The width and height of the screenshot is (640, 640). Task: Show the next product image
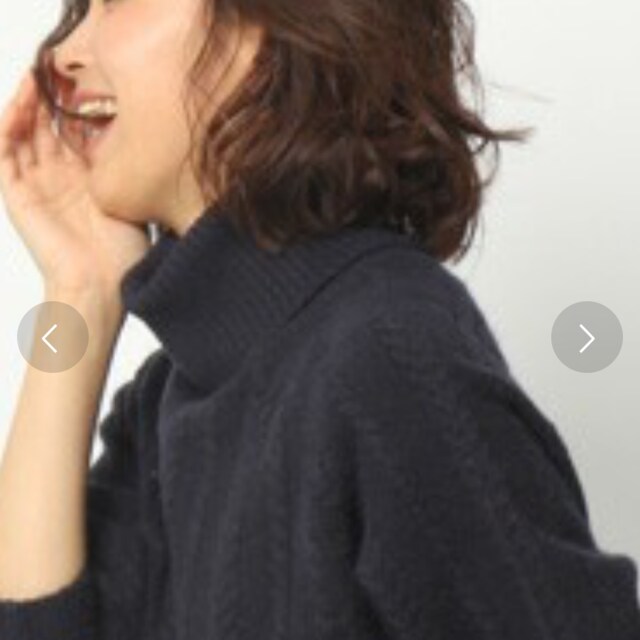(587, 338)
